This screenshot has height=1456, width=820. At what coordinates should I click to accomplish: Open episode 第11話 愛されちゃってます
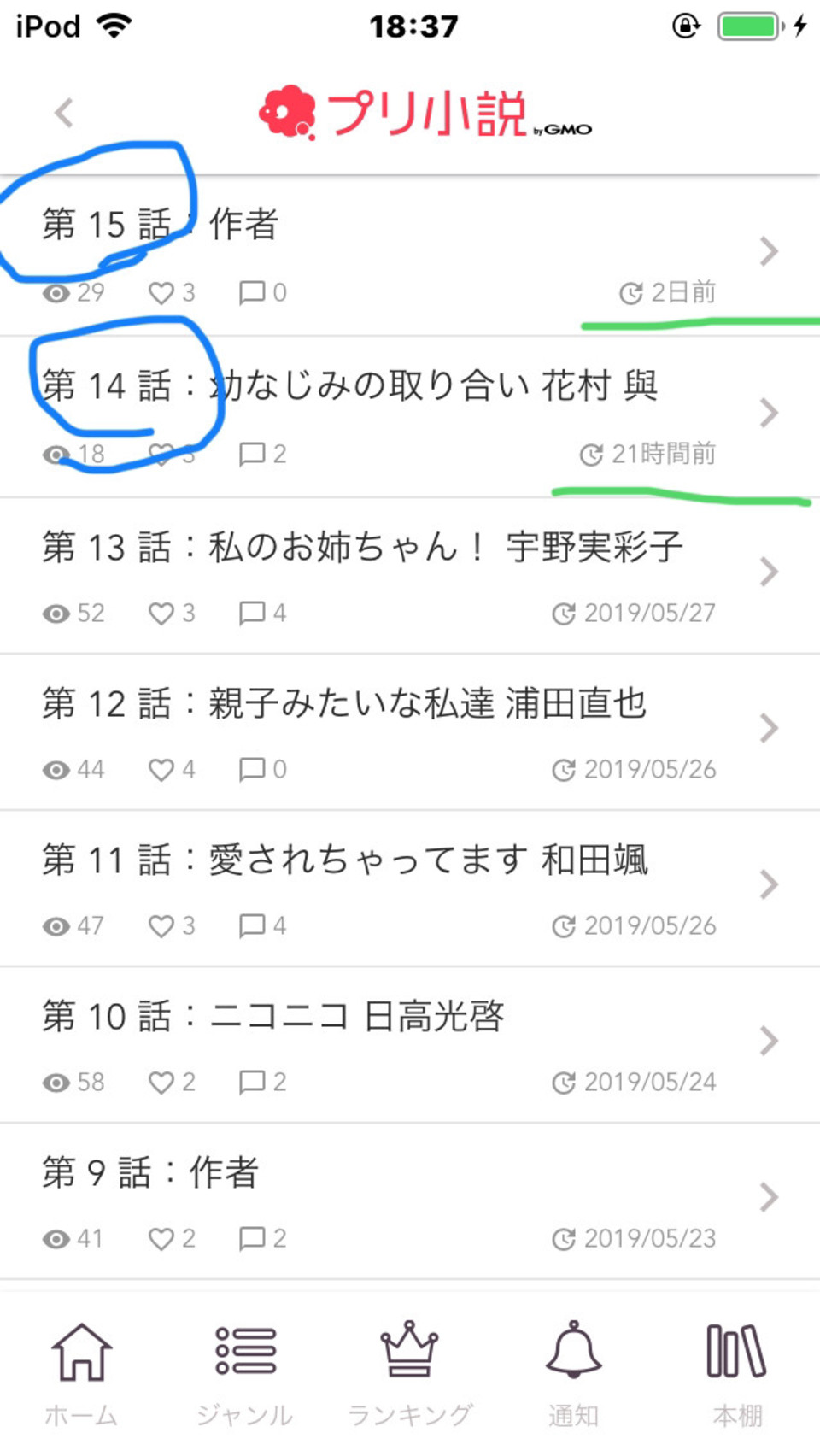pos(410,889)
